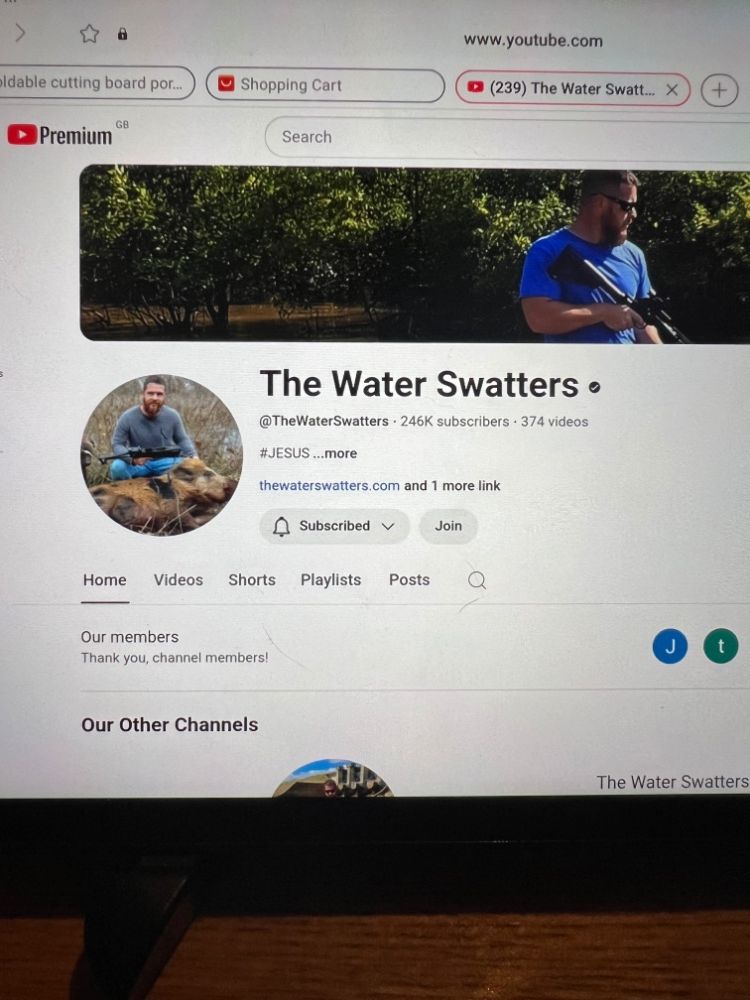
Task: Bookmark this page with the star icon
Action: (89, 34)
